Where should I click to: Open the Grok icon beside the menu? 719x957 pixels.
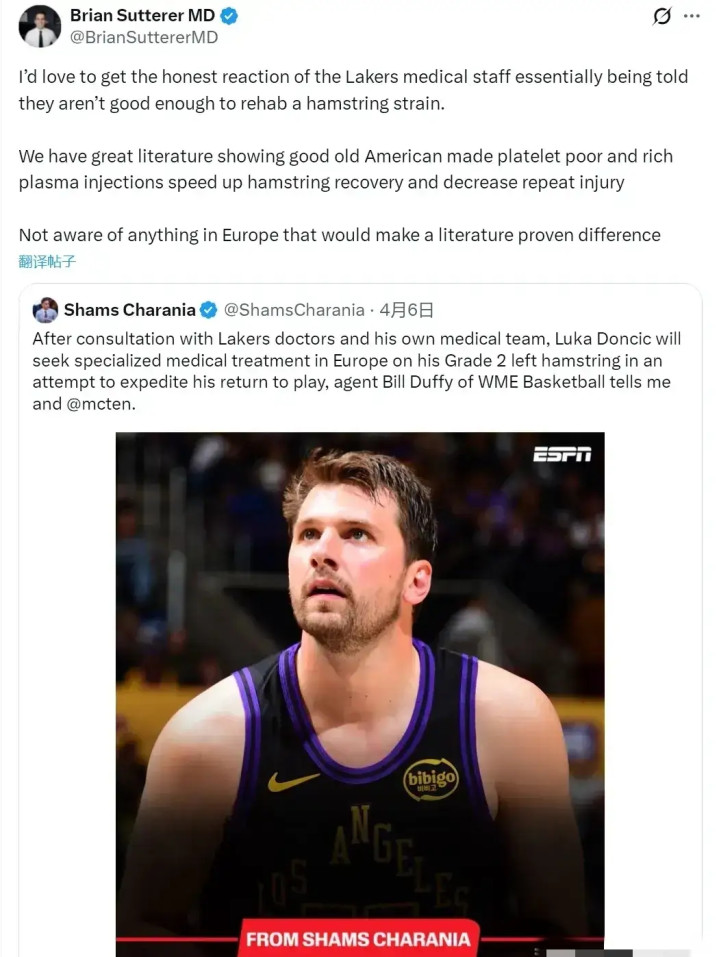pyautogui.click(x=662, y=16)
